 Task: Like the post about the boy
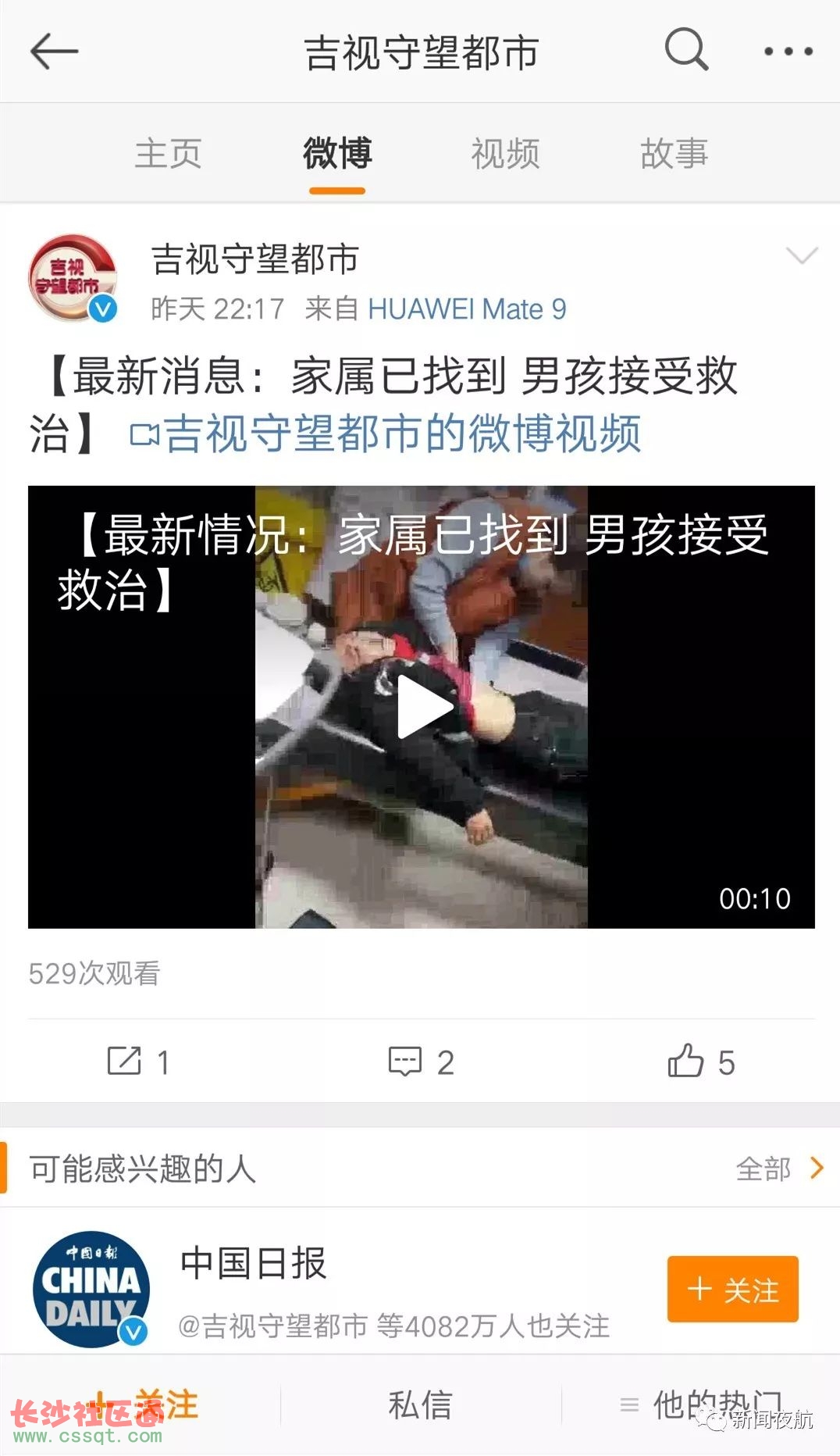point(700,1062)
